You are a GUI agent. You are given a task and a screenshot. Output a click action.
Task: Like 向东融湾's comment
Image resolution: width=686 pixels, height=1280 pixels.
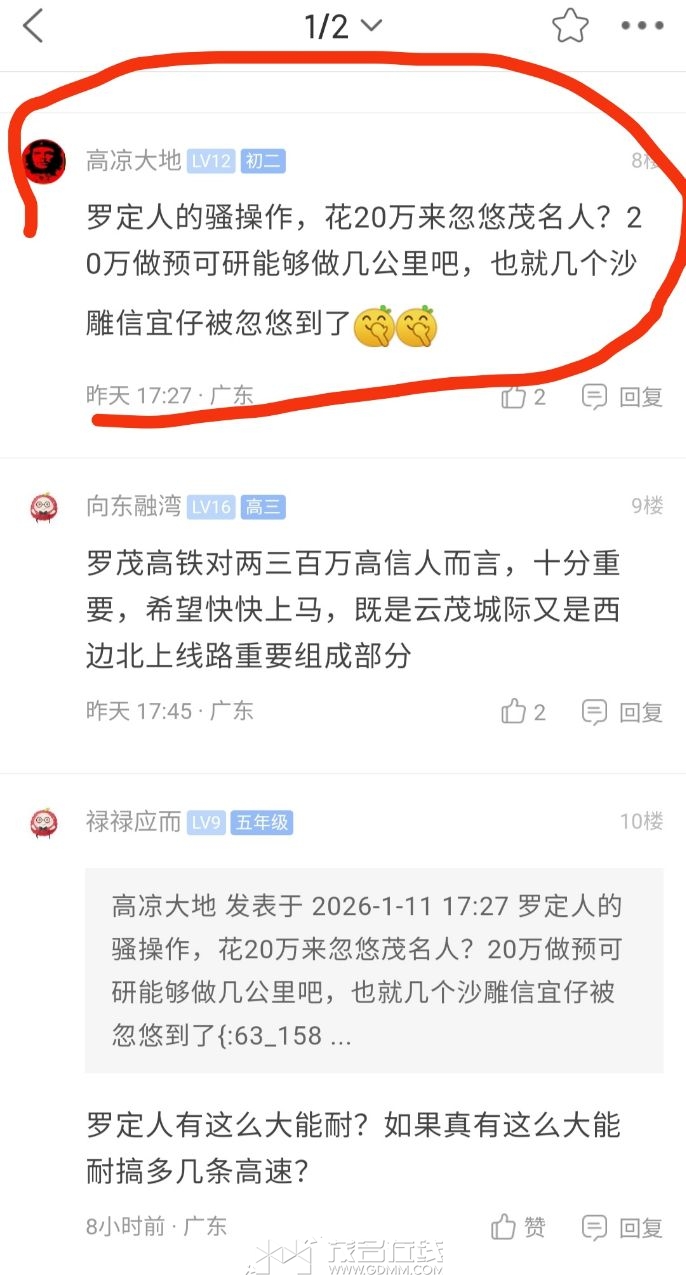point(523,712)
